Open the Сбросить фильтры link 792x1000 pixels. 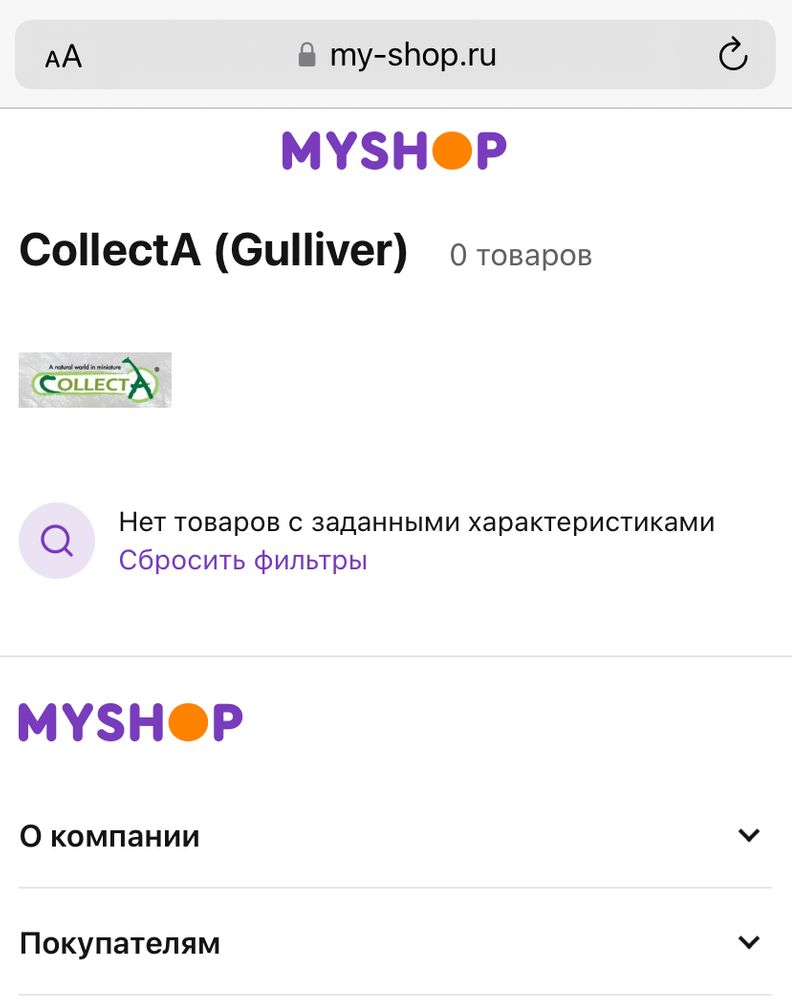click(x=246, y=560)
